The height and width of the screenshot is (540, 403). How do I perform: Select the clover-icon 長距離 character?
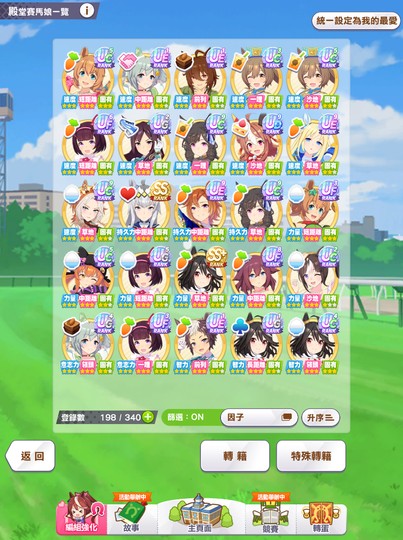click(256, 344)
